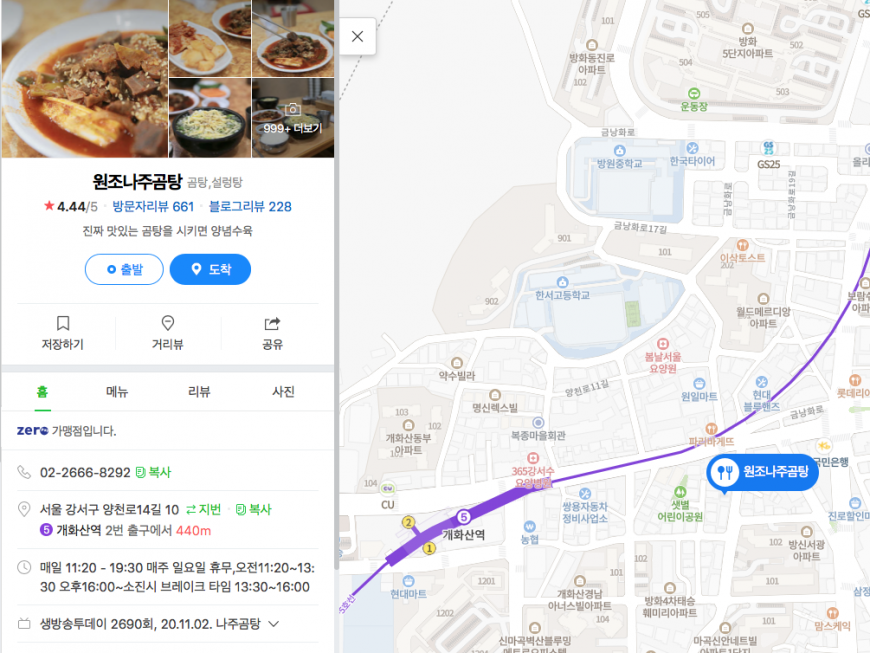Switch to the 사진 tab
This screenshot has width=870, height=653.
coord(283,392)
